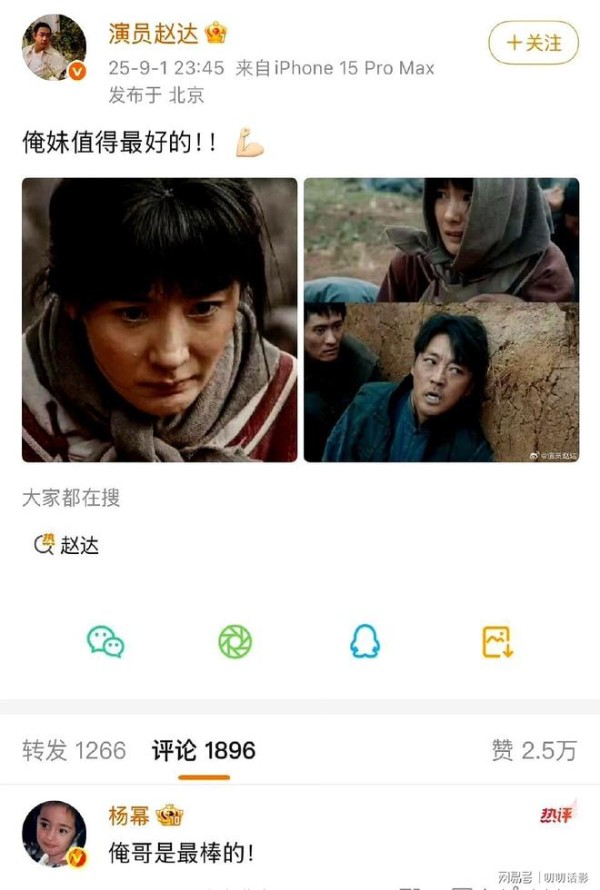Open the username 演员赵达
The height and width of the screenshot is (890, 600).
155,33
